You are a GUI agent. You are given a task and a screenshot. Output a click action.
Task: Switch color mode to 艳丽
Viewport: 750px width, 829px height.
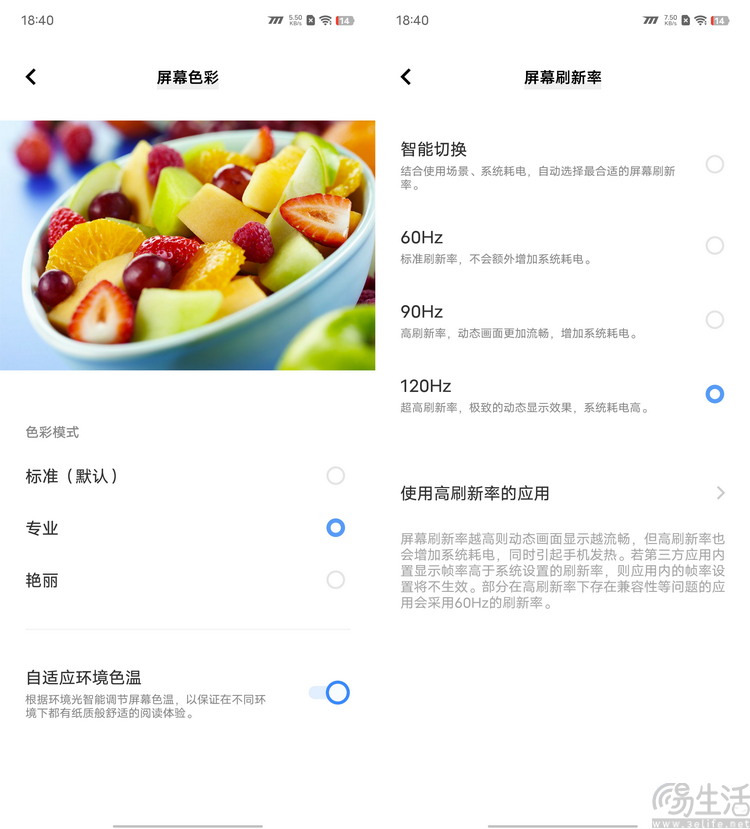335,580
